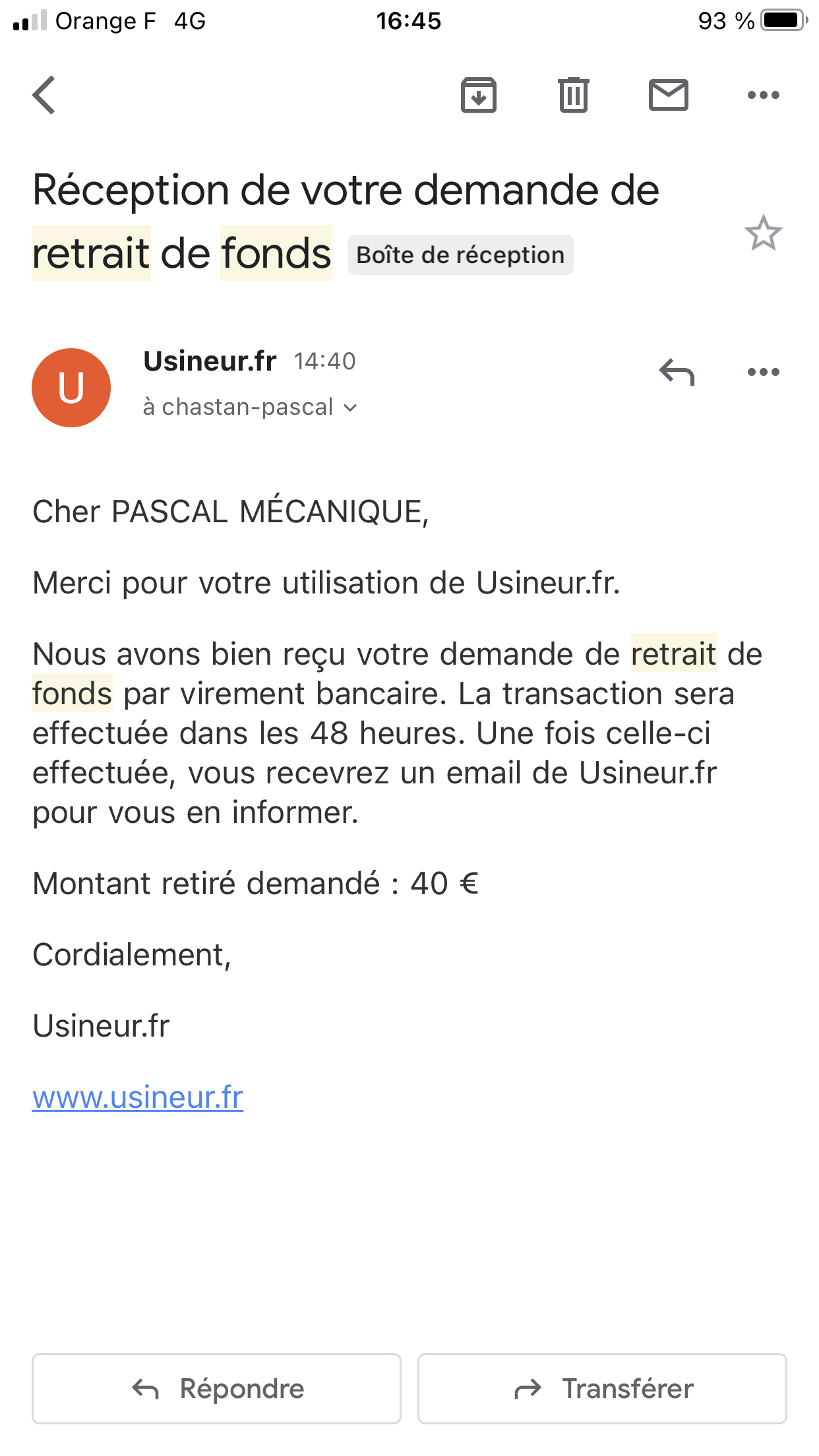
Task: Archive this email
Action: pos(478,95)
